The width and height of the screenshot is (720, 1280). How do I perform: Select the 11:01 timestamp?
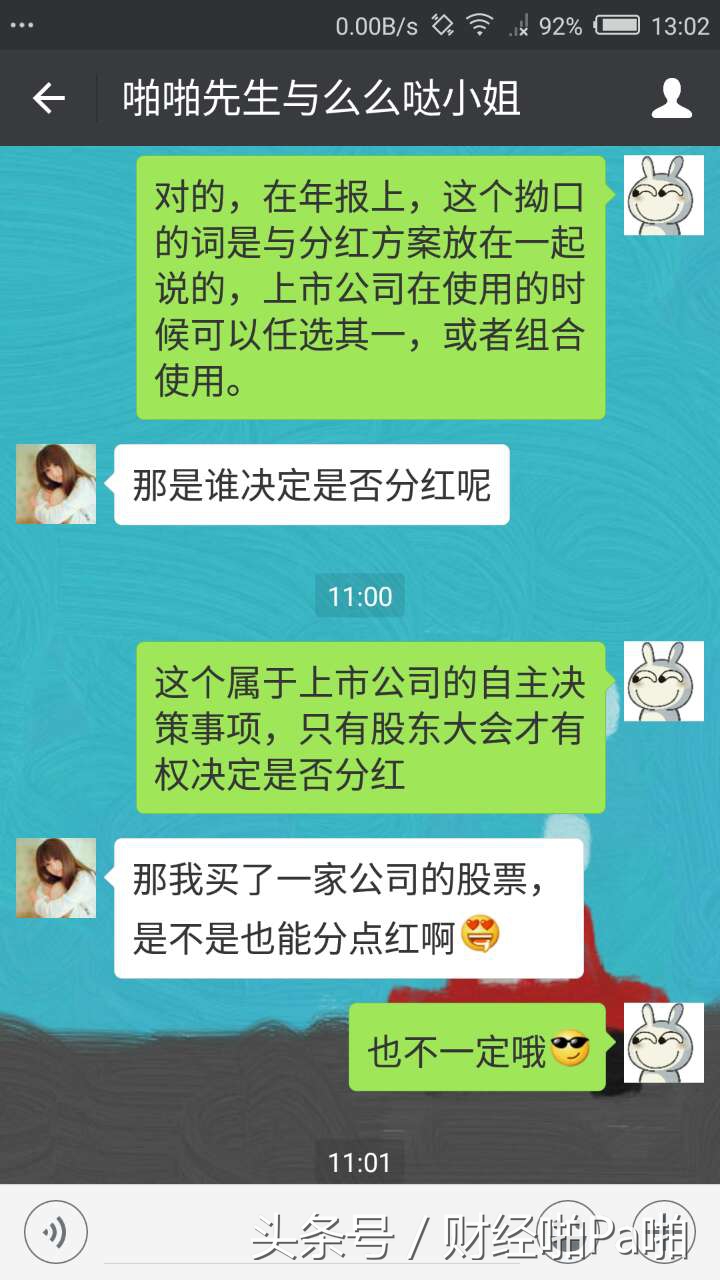tap(358, 1163)
